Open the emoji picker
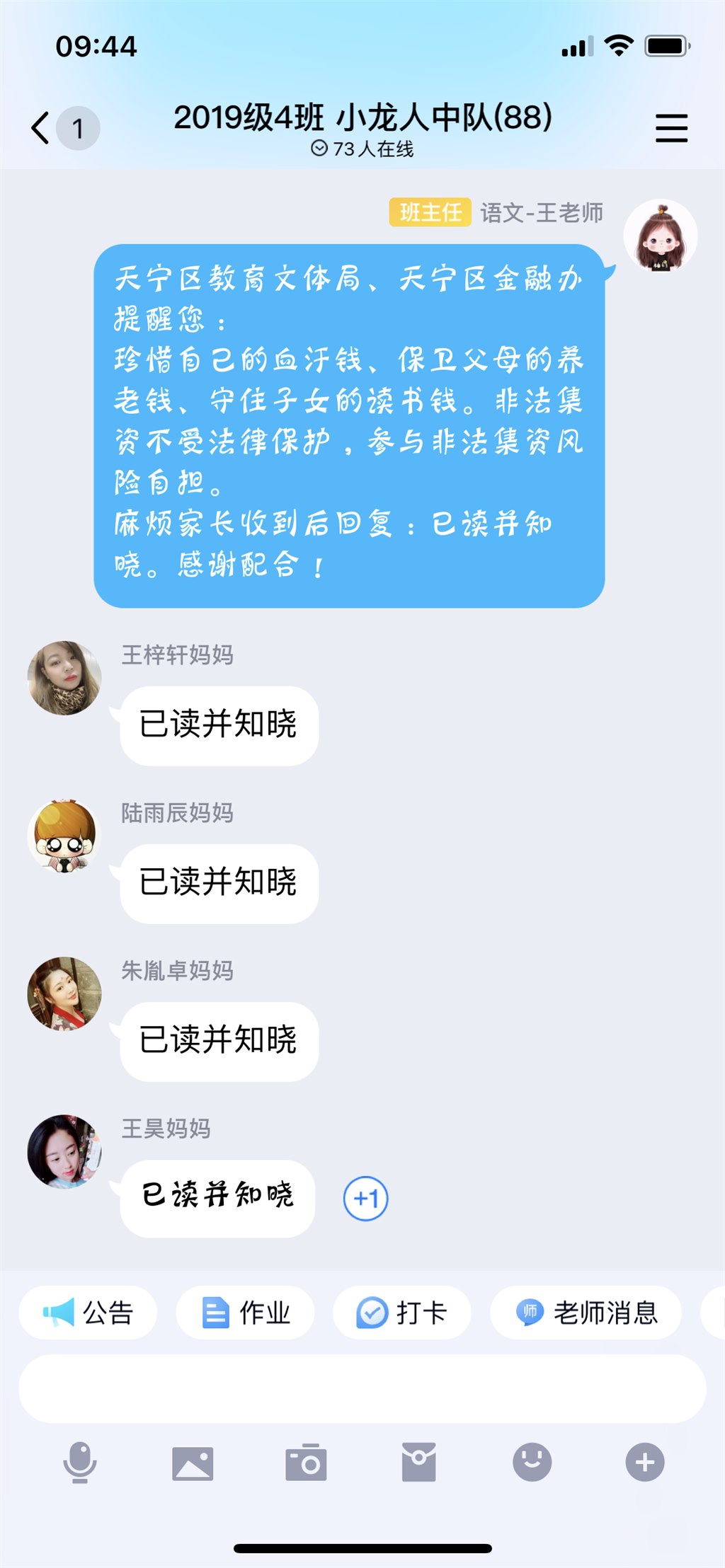 pyautogui.click(x=532, y=1462)
